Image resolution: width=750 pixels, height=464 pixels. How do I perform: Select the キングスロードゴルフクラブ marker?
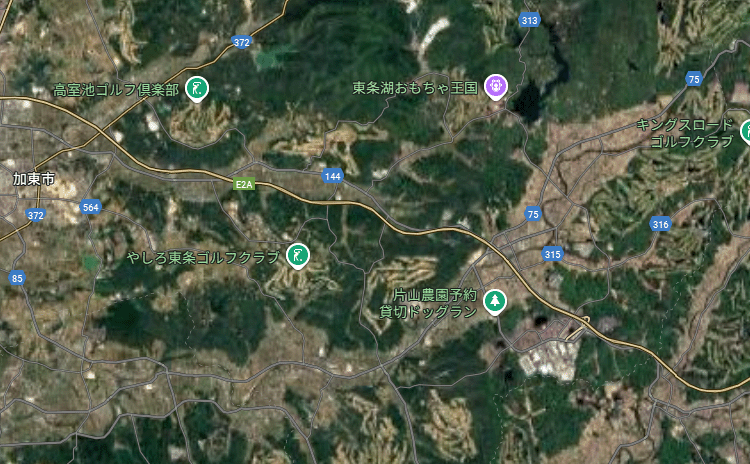[x=745, y=130]
